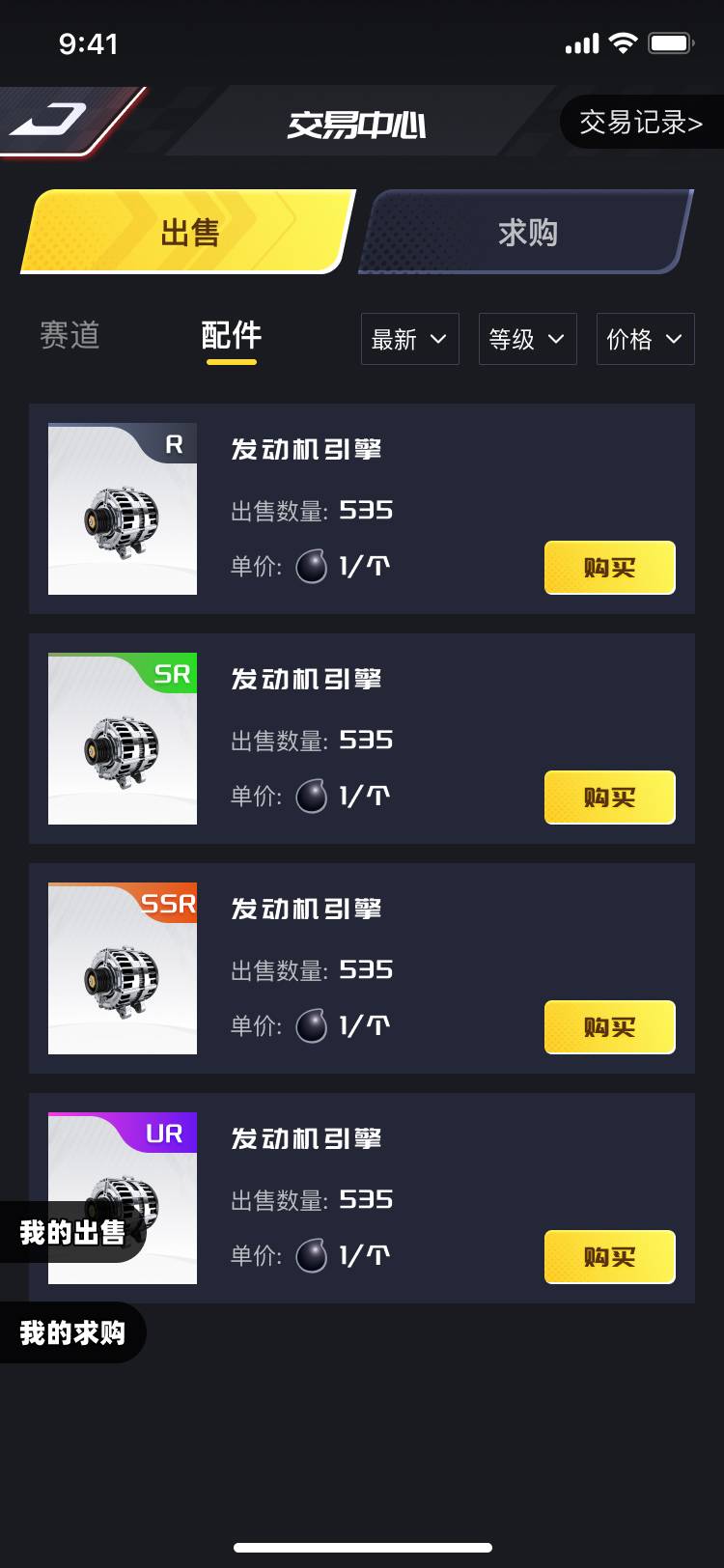This screenshot has height=1568, width=724.
Task: Select the 配件 category tab
Action: (x=232, y=335)
